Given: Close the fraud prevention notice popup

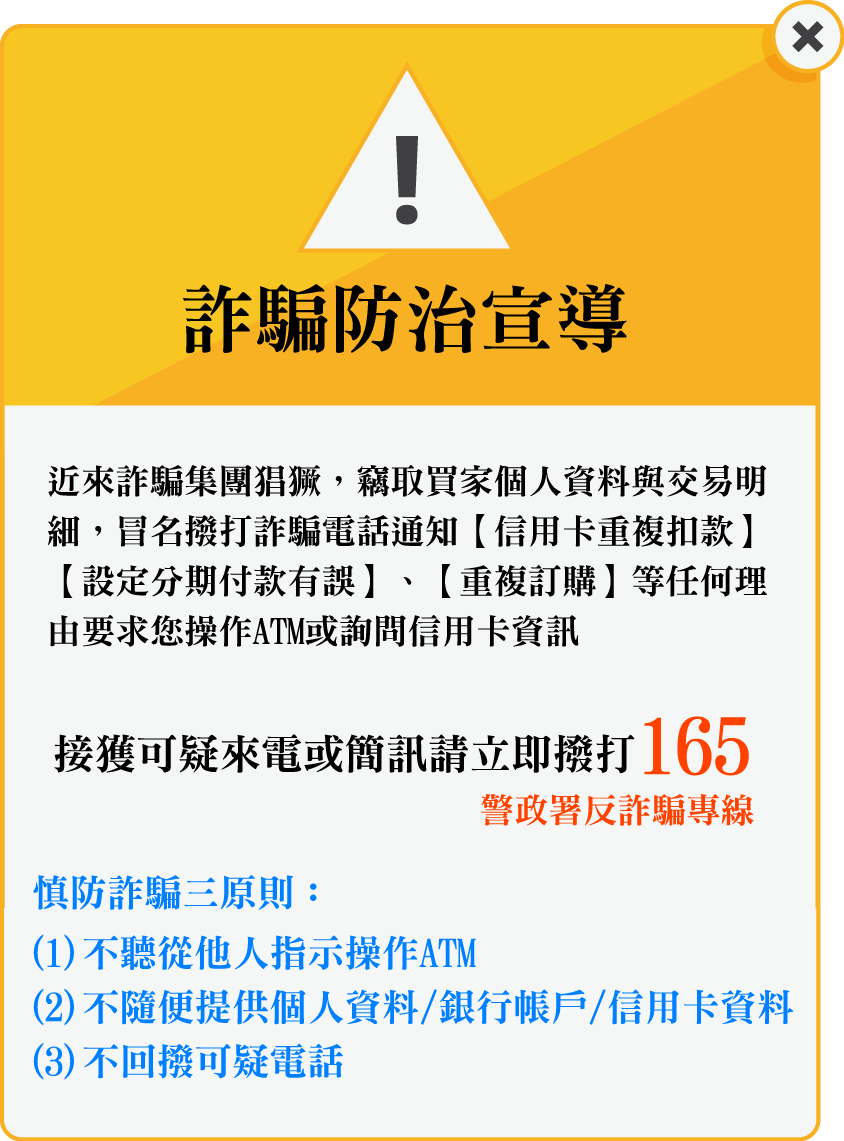Looking at the screenshot, I should [x=807, y=37].
